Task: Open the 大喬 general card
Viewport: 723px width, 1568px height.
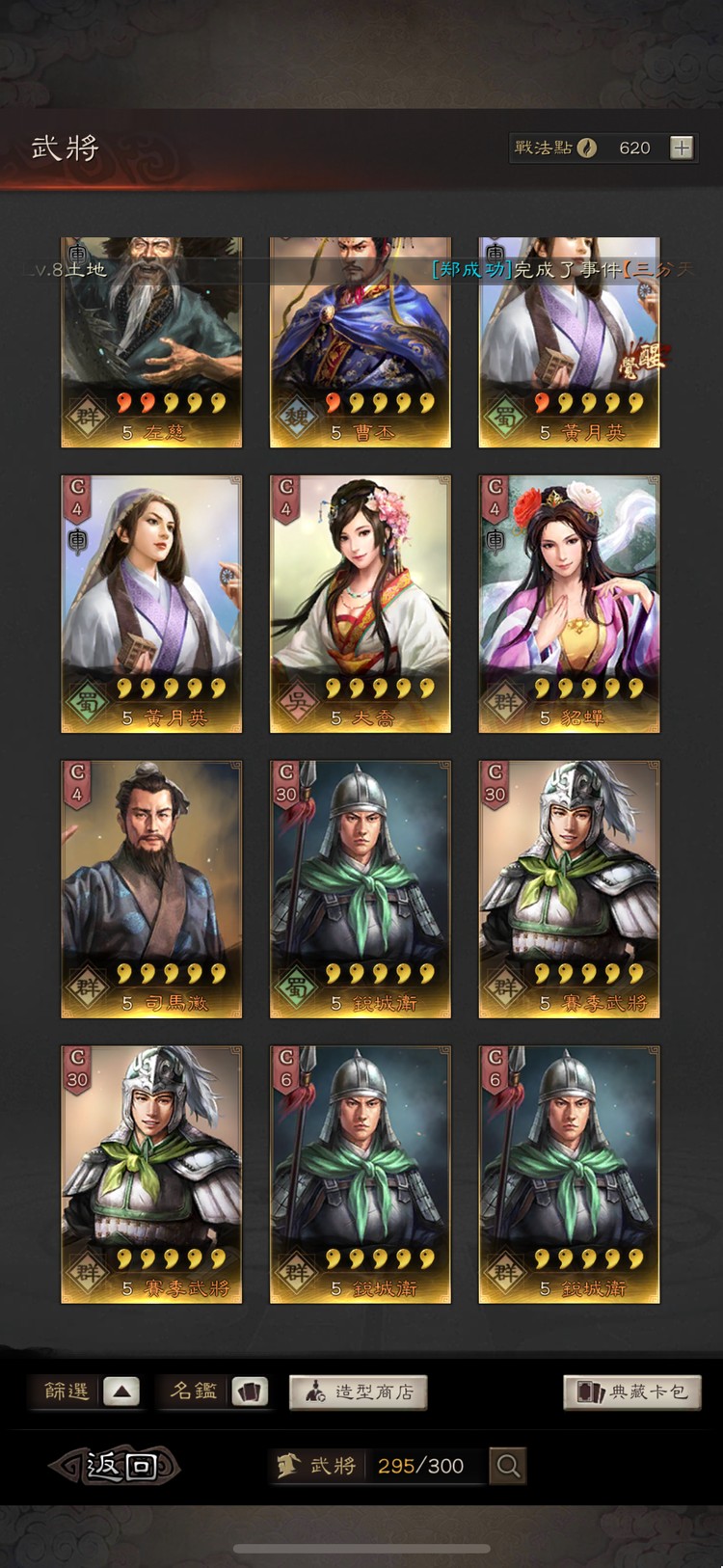Action: pyautogui.click(x=360, y=603)
